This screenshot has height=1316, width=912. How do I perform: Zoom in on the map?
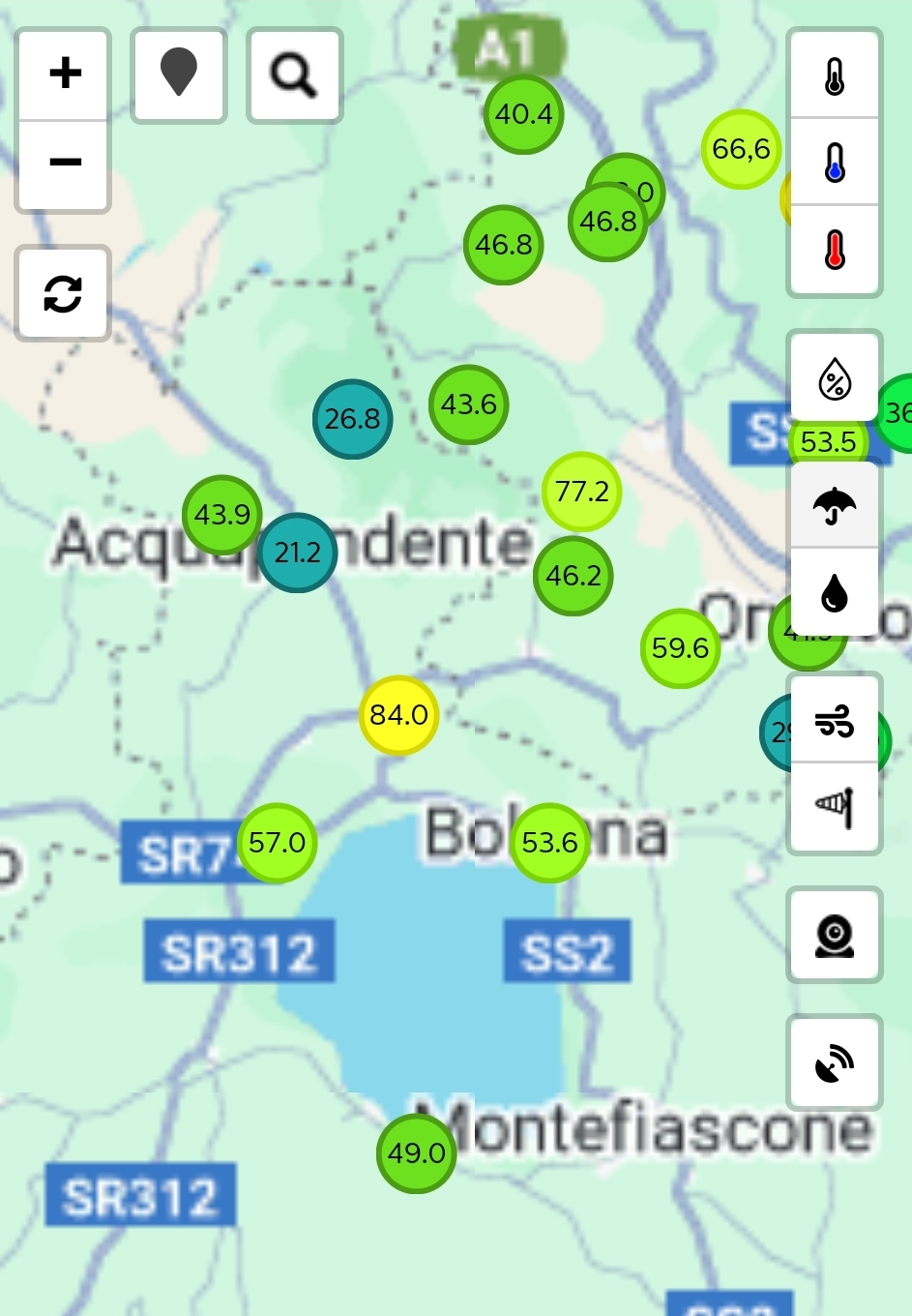pyautogui.click(x=65, y=74)
